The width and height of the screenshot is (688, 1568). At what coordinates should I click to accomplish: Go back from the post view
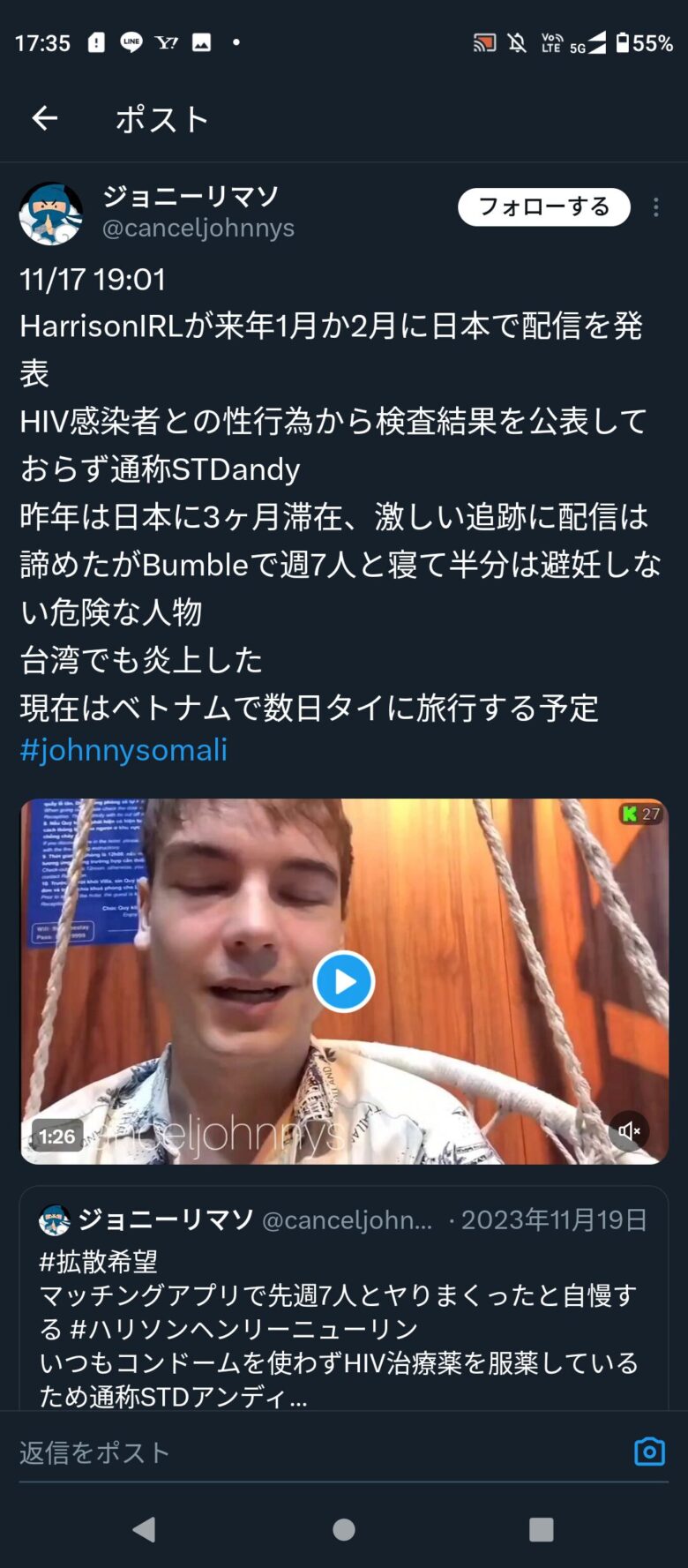click(x=45, y=118)
